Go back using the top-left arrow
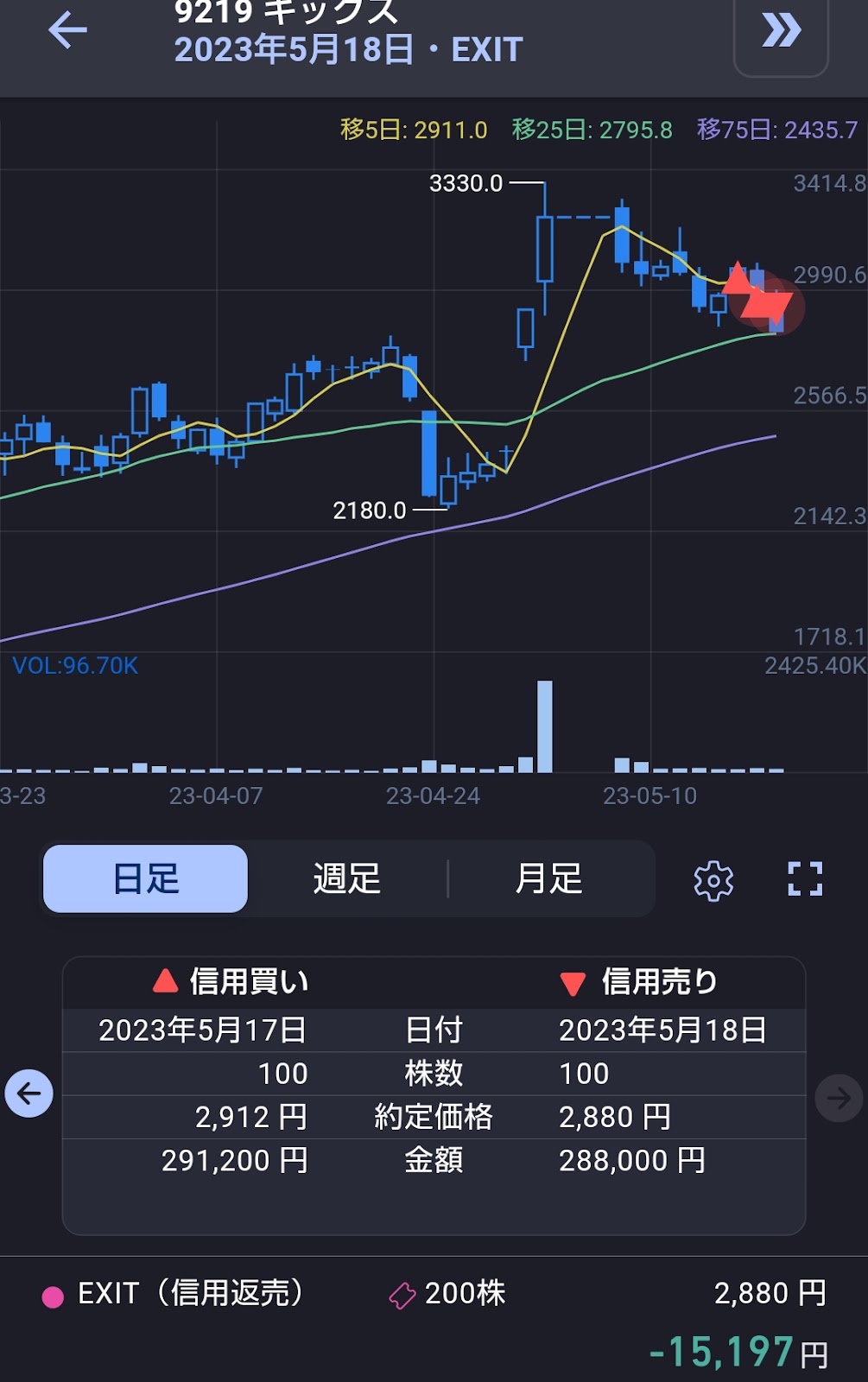 (x=67, y=31)
